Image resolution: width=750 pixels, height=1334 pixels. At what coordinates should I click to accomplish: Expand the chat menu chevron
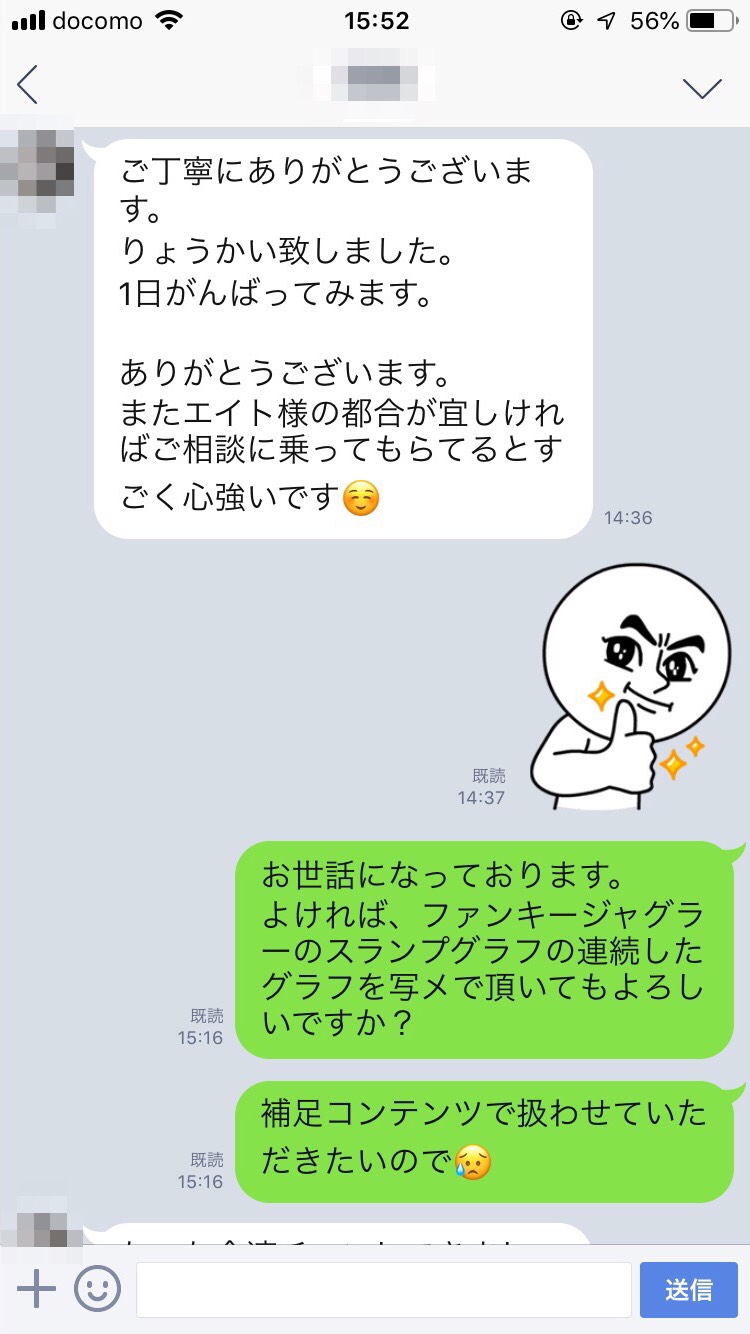click(702, 87)
